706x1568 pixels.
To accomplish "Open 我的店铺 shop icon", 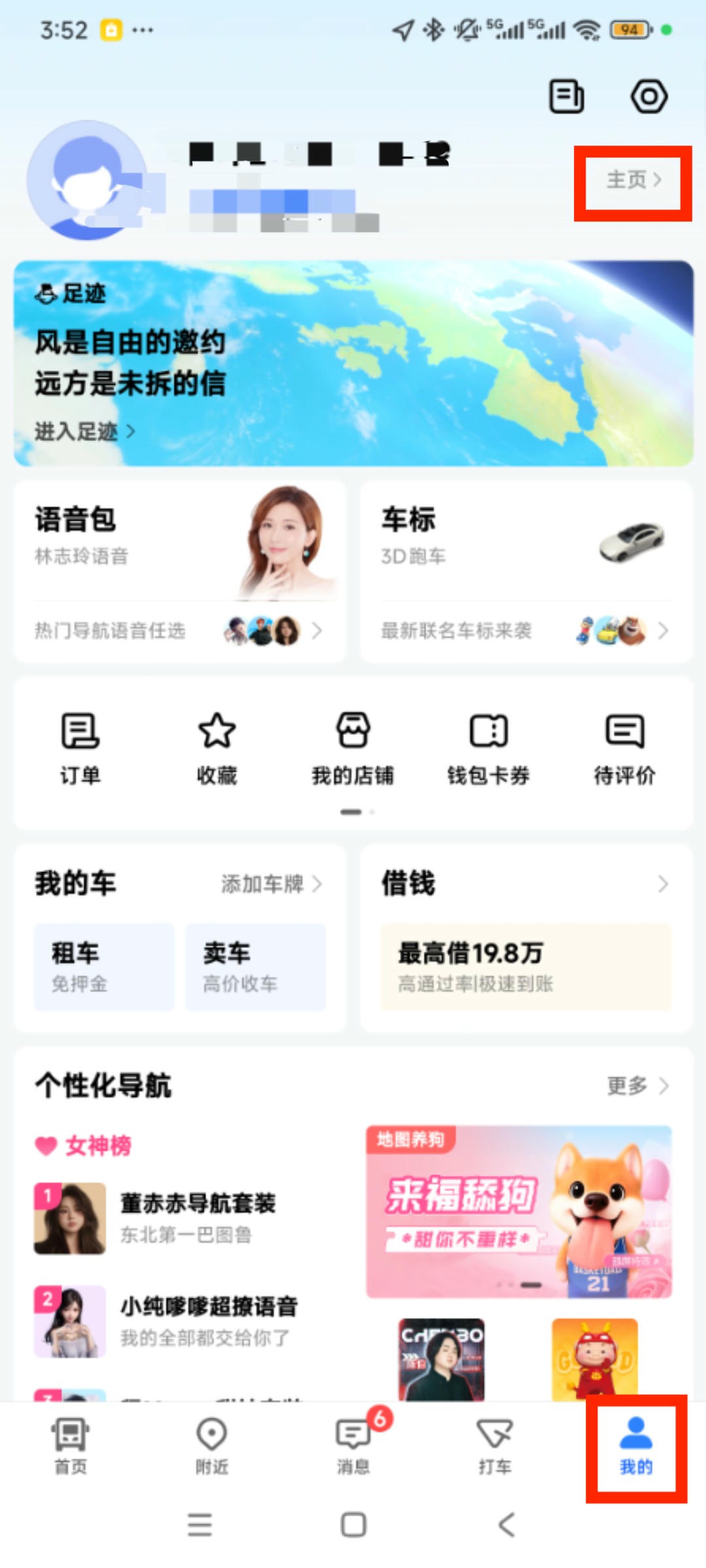I will coord(353,748).
